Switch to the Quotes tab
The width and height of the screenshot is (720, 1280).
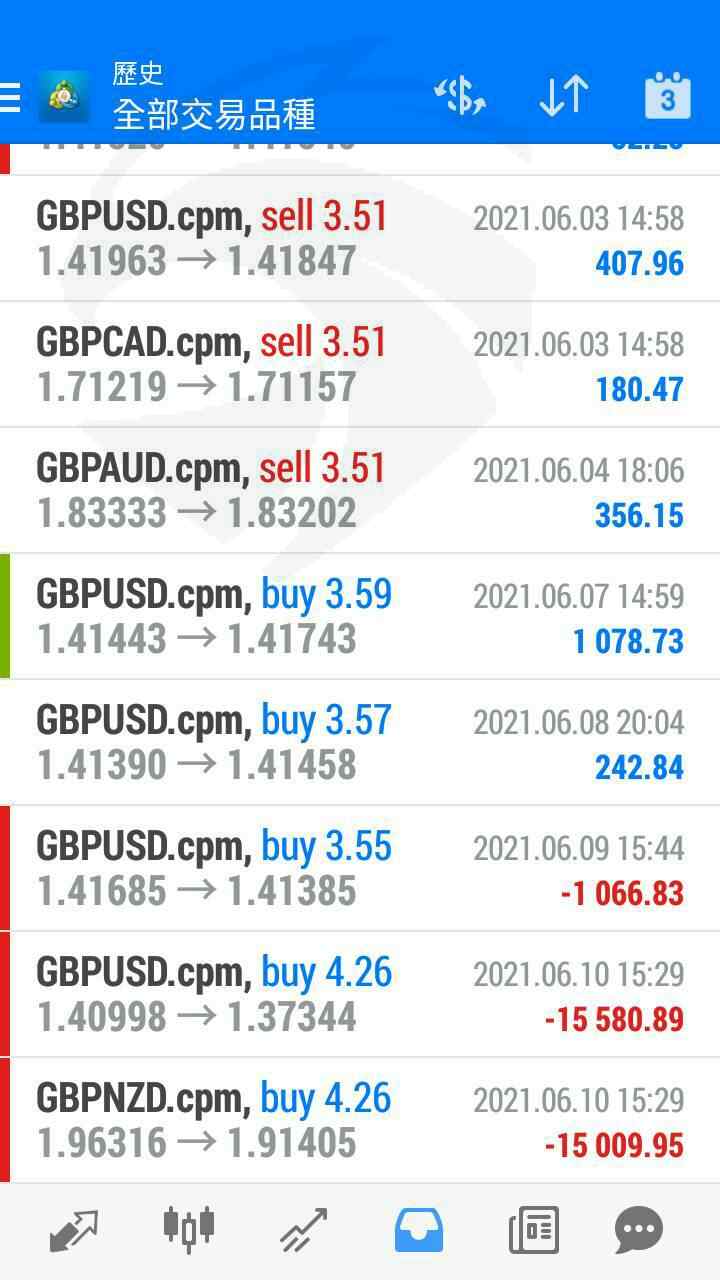[74, 1230]
